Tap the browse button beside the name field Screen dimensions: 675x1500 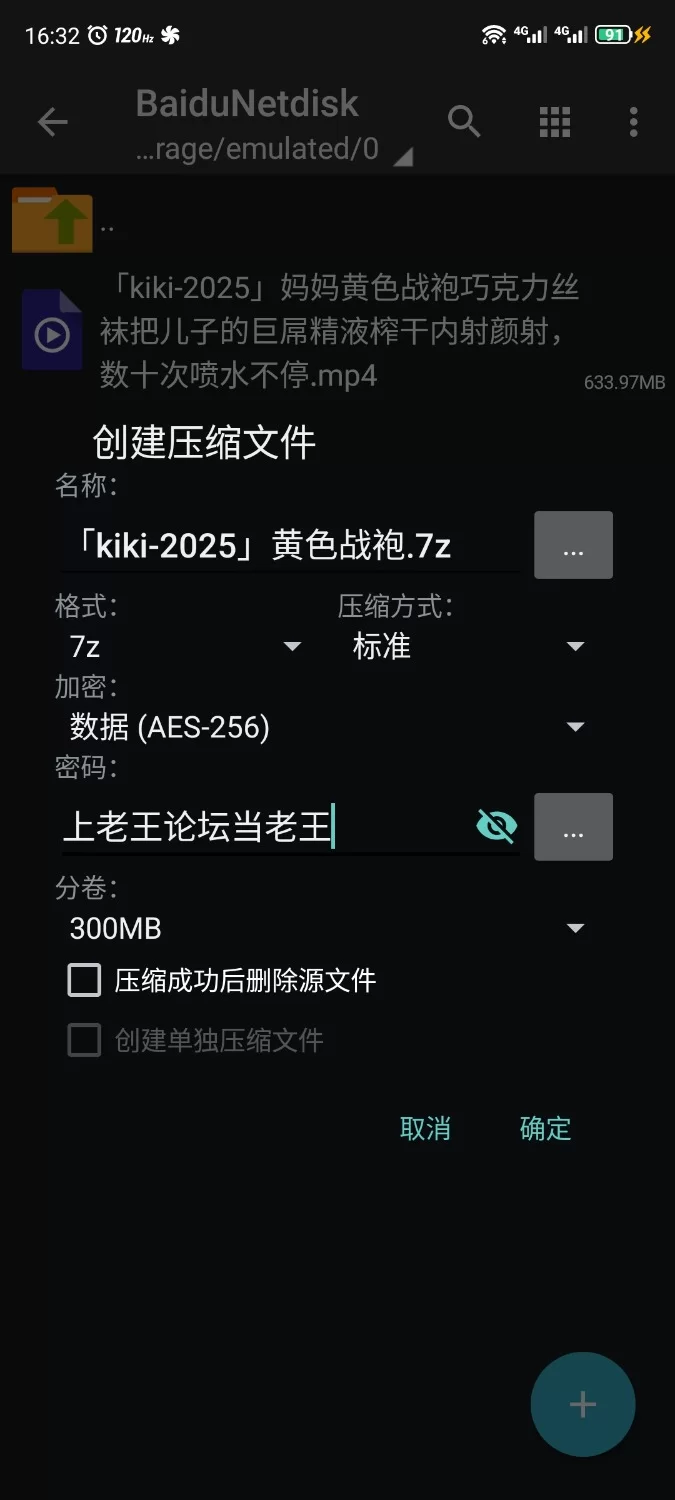click(x=573, y=546)
